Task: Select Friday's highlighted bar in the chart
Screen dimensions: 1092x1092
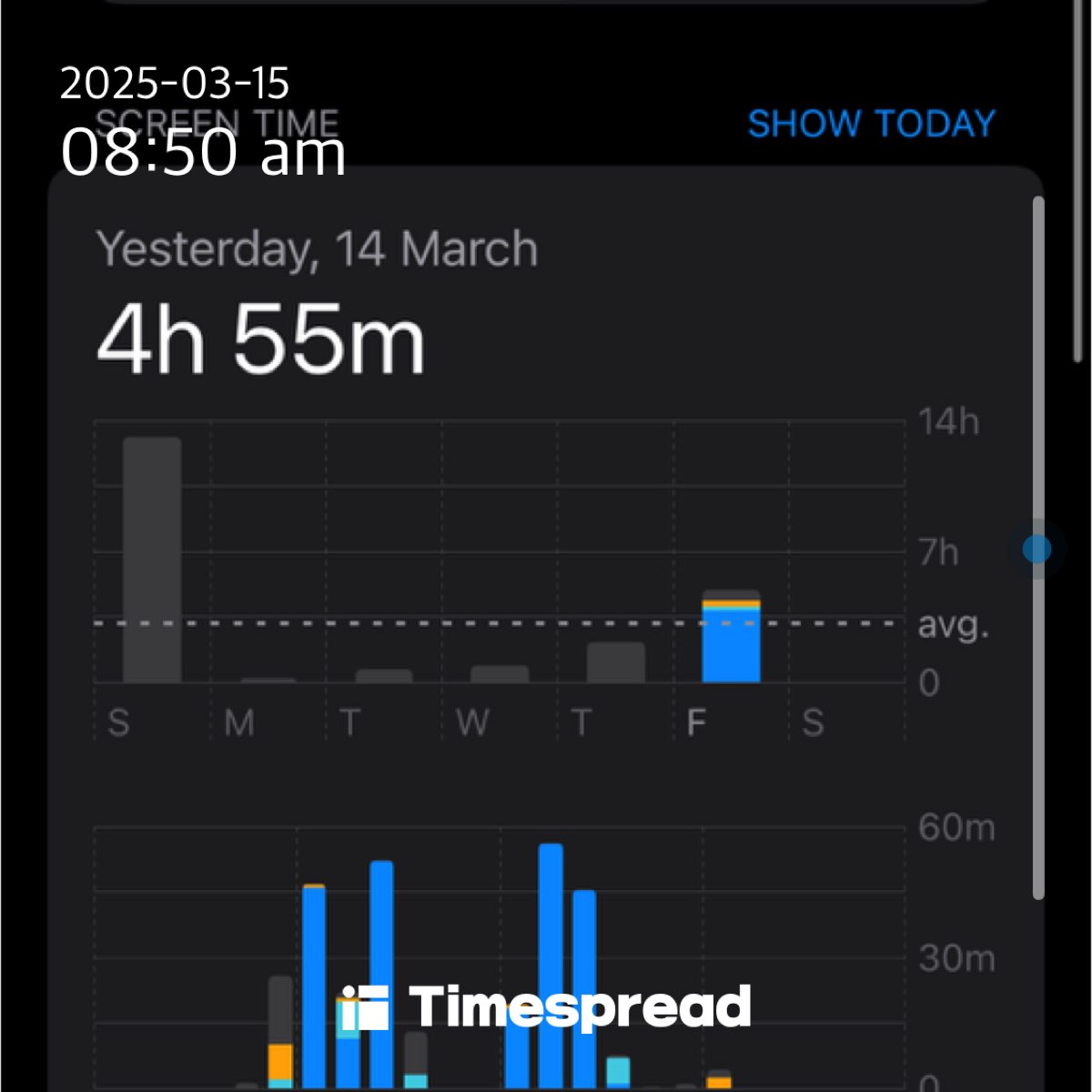Action: point(731,637)
